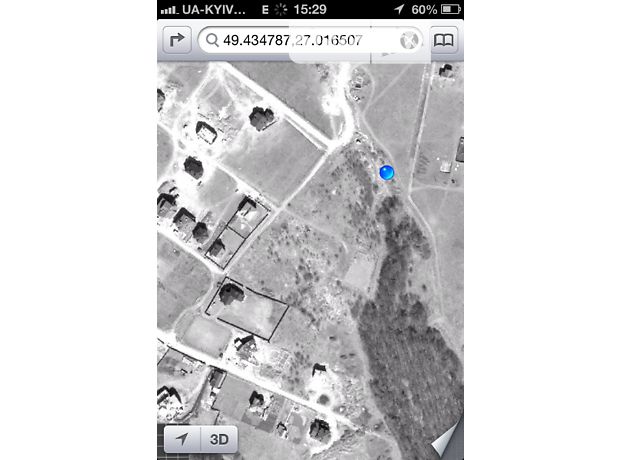Center map on current location arrow
The height and width of the screenshot is (460, 620).
point(182,438)
